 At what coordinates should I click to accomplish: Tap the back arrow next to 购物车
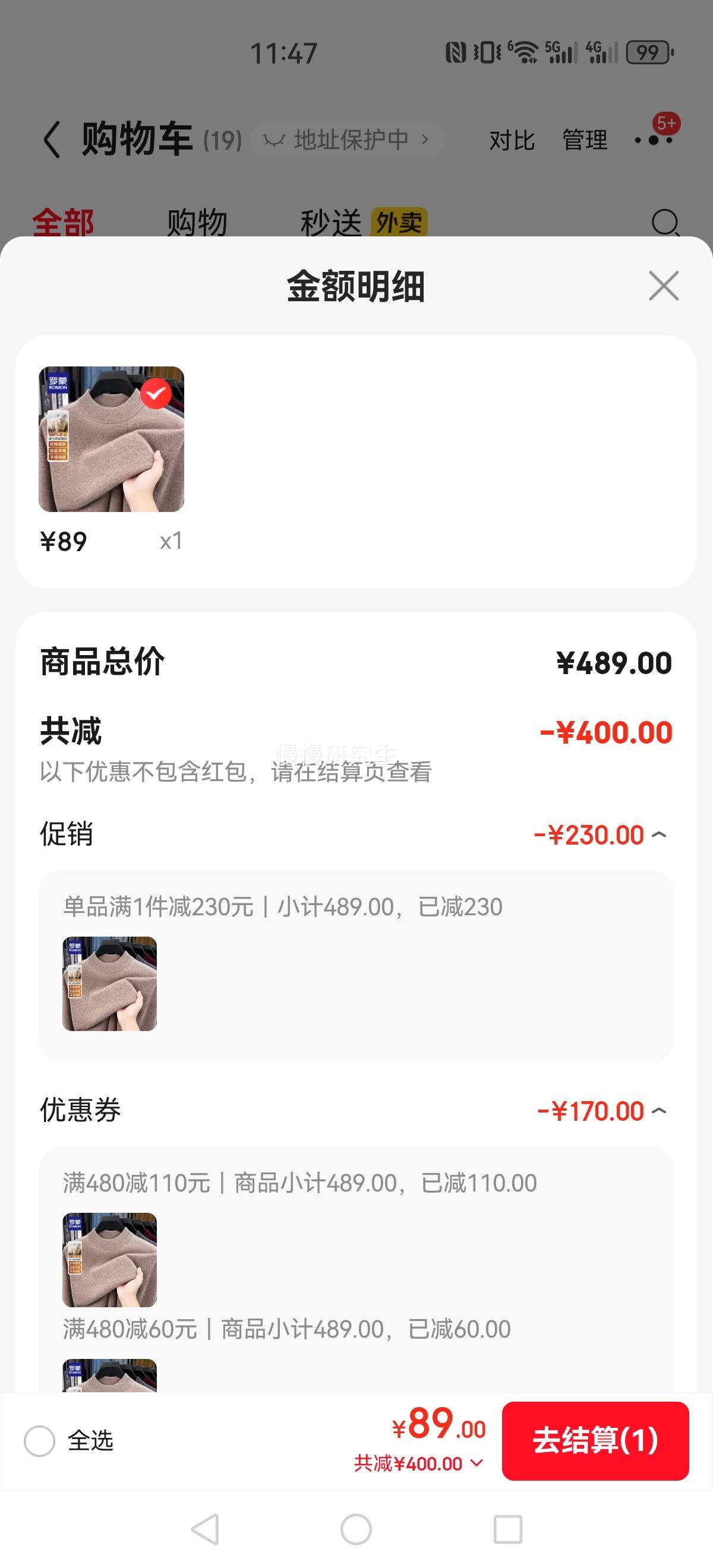[x=52, y=139]
